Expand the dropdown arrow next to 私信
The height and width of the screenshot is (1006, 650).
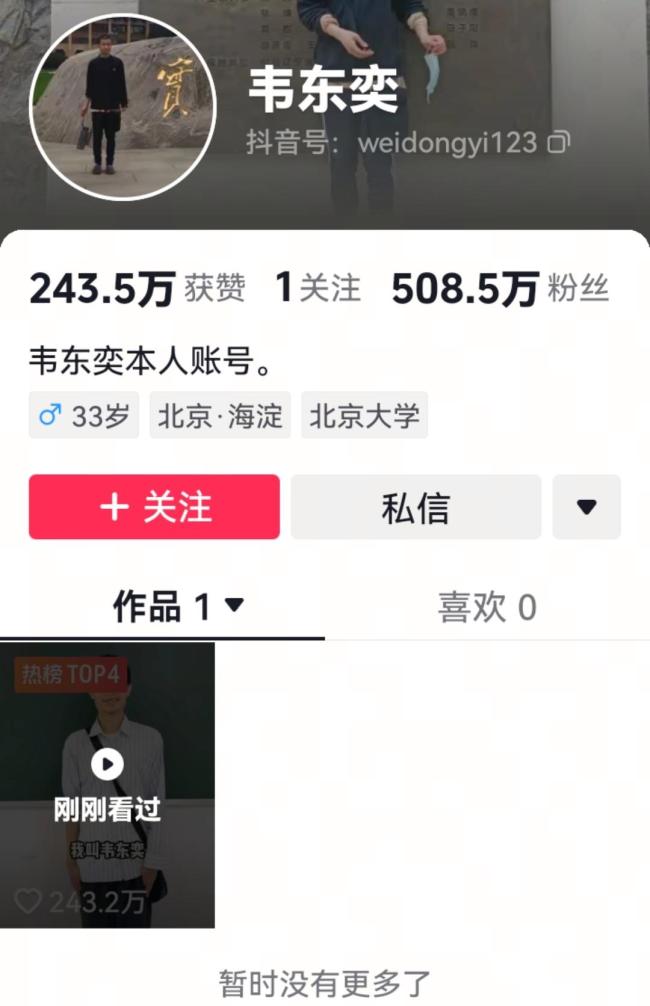[x=586, y=507]
